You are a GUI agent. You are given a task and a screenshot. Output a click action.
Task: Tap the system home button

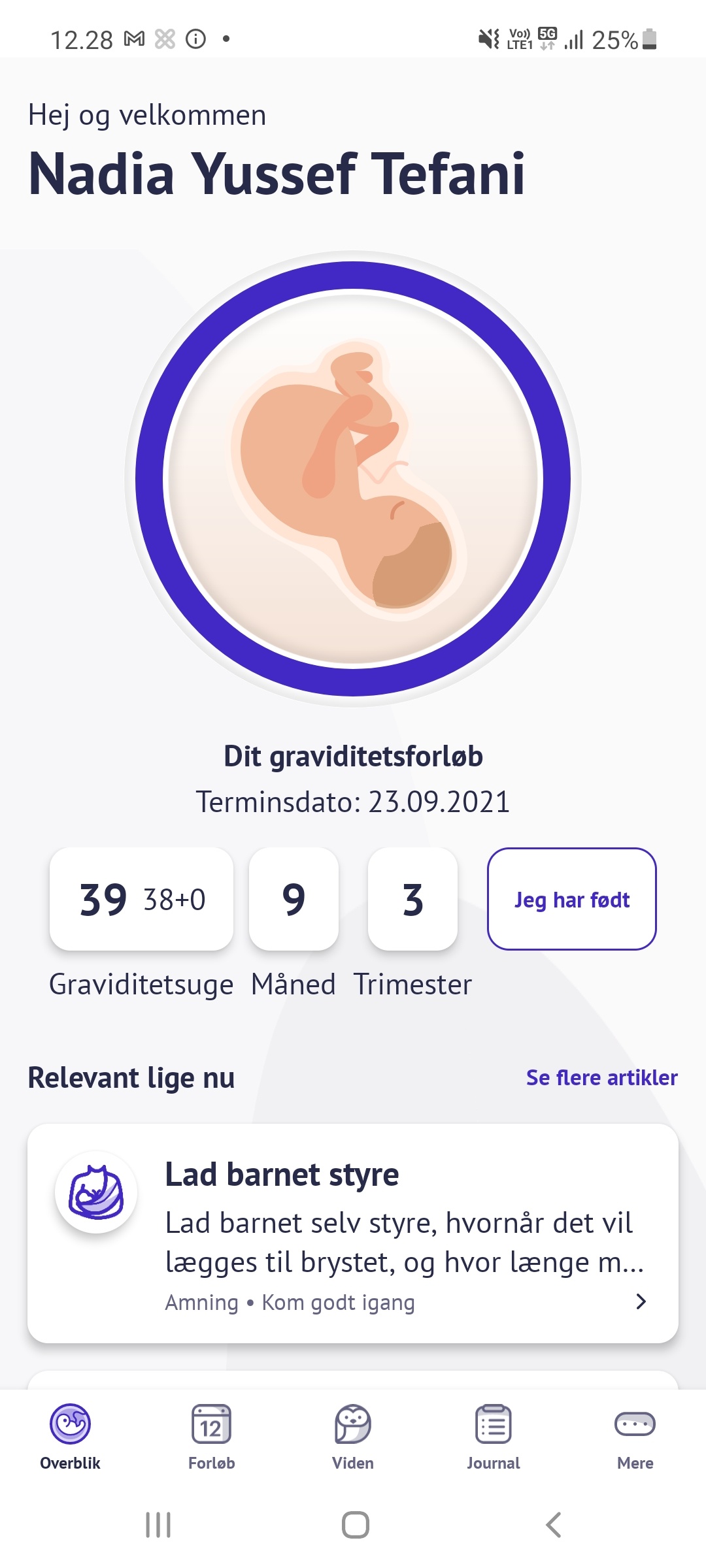[355, 1525]
